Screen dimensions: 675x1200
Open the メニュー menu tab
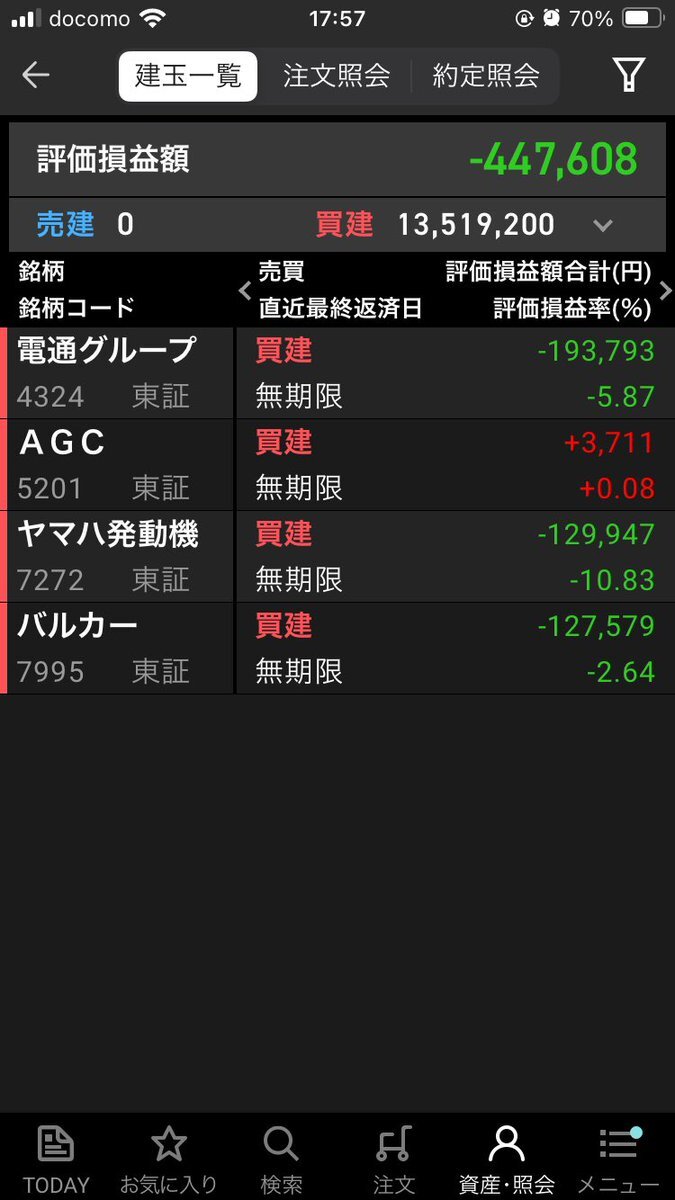point(619,1158)
